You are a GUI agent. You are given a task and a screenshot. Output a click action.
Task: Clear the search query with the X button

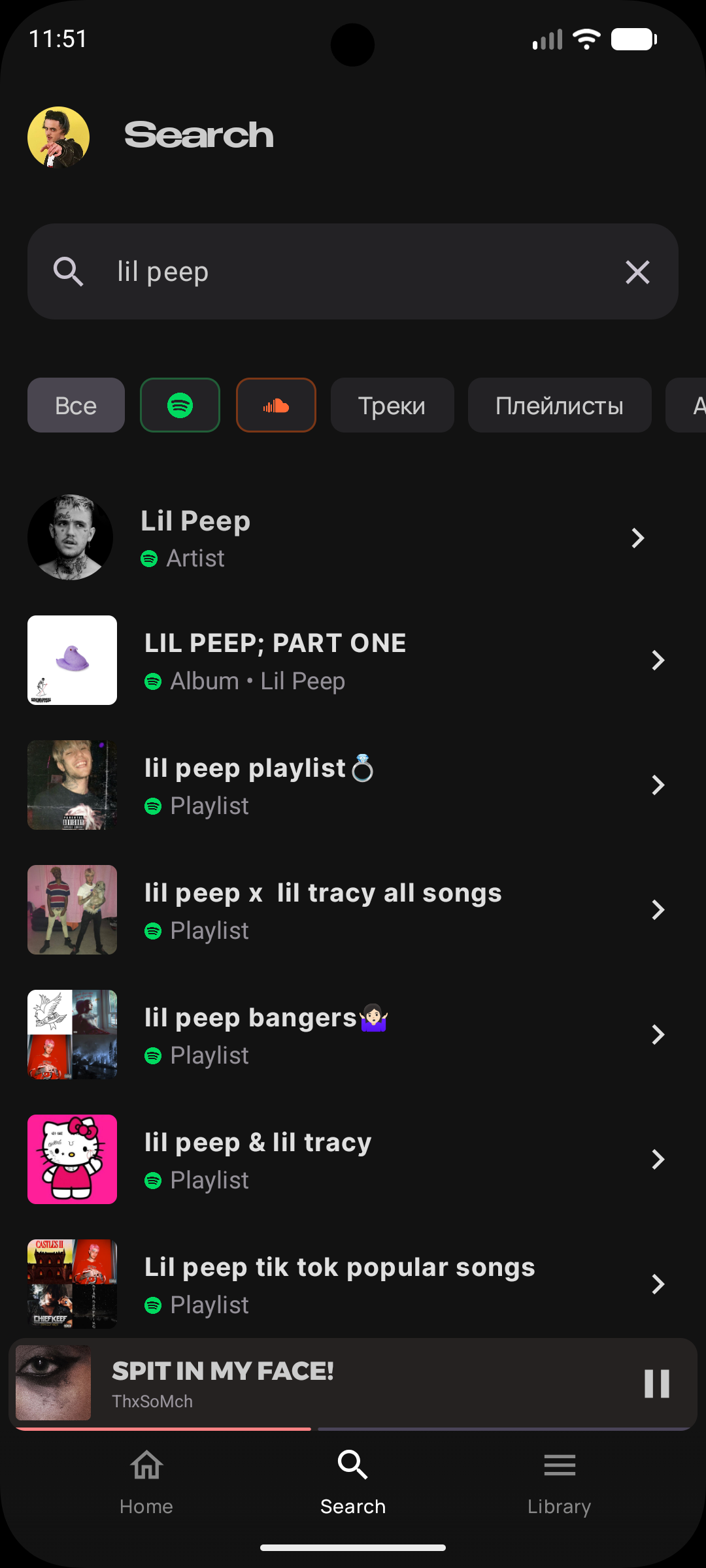point(637,272)
